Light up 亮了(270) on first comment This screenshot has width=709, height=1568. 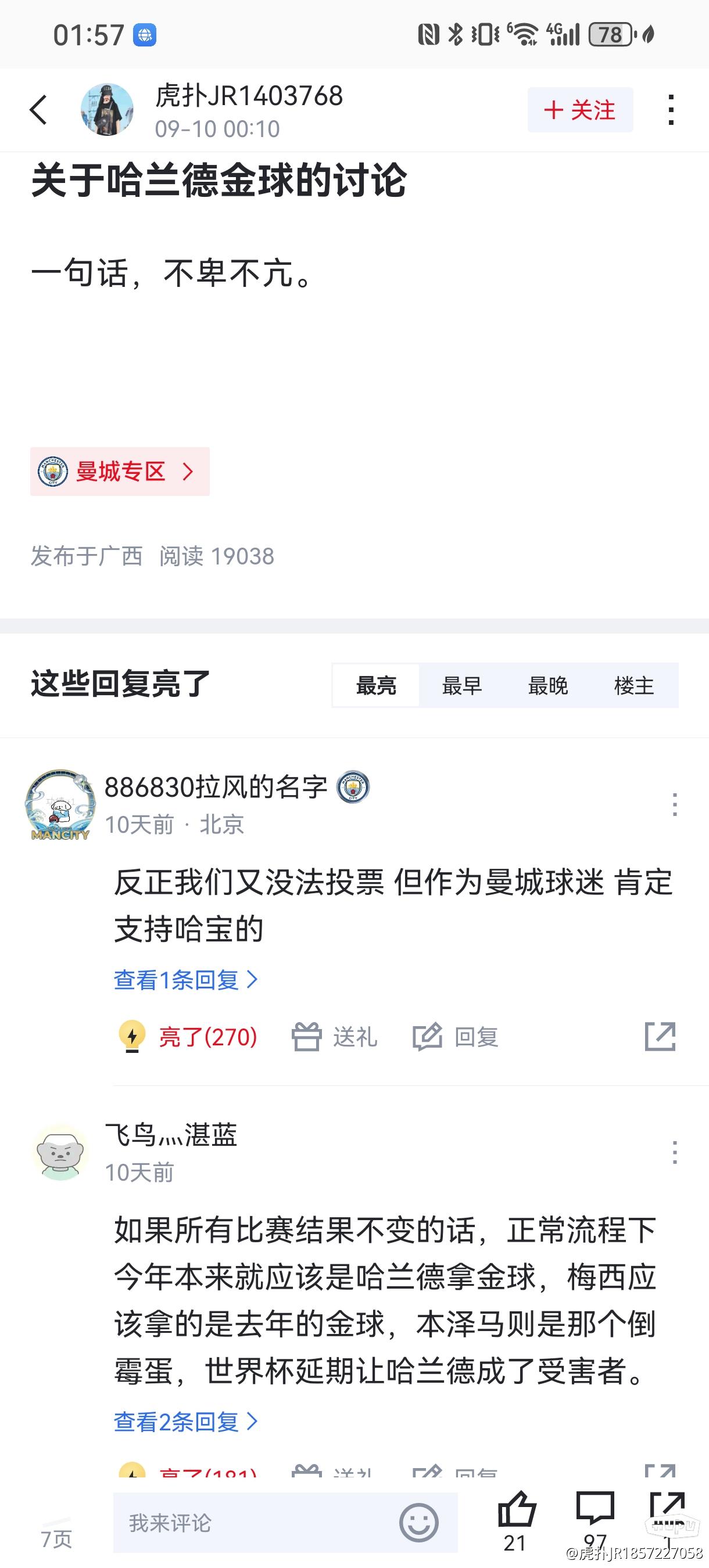(x=189, y=1037)
